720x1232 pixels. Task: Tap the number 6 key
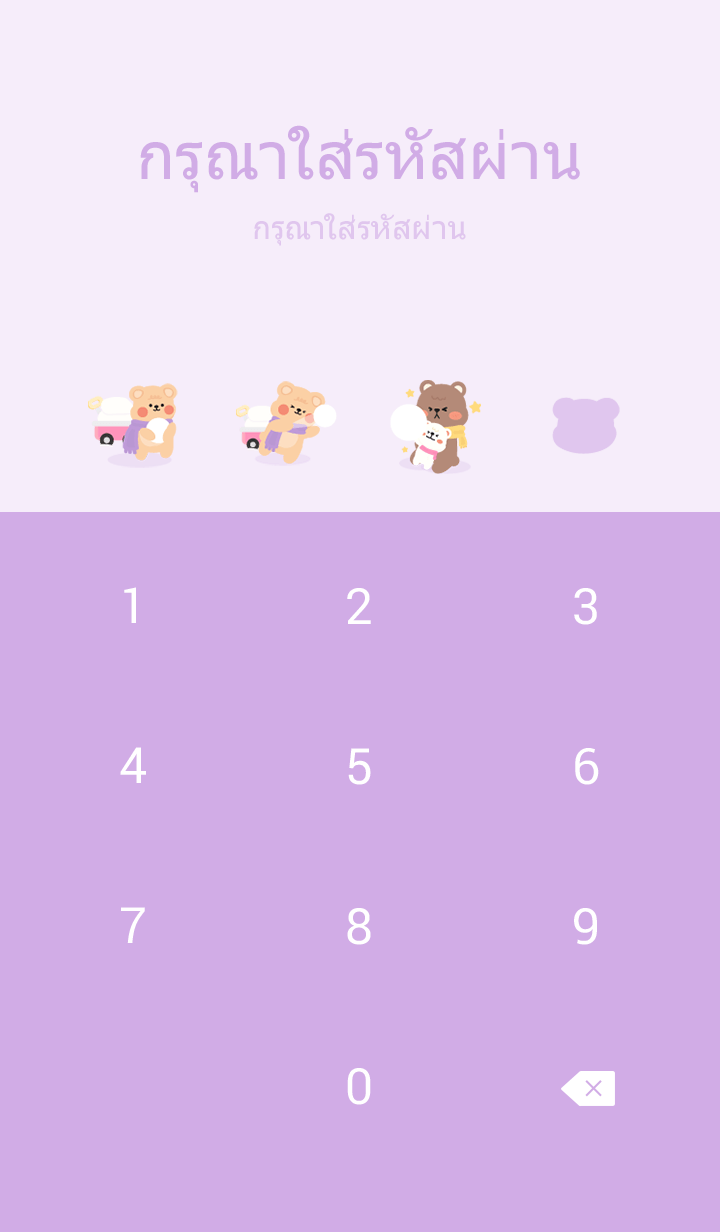[x=585, y=767]
